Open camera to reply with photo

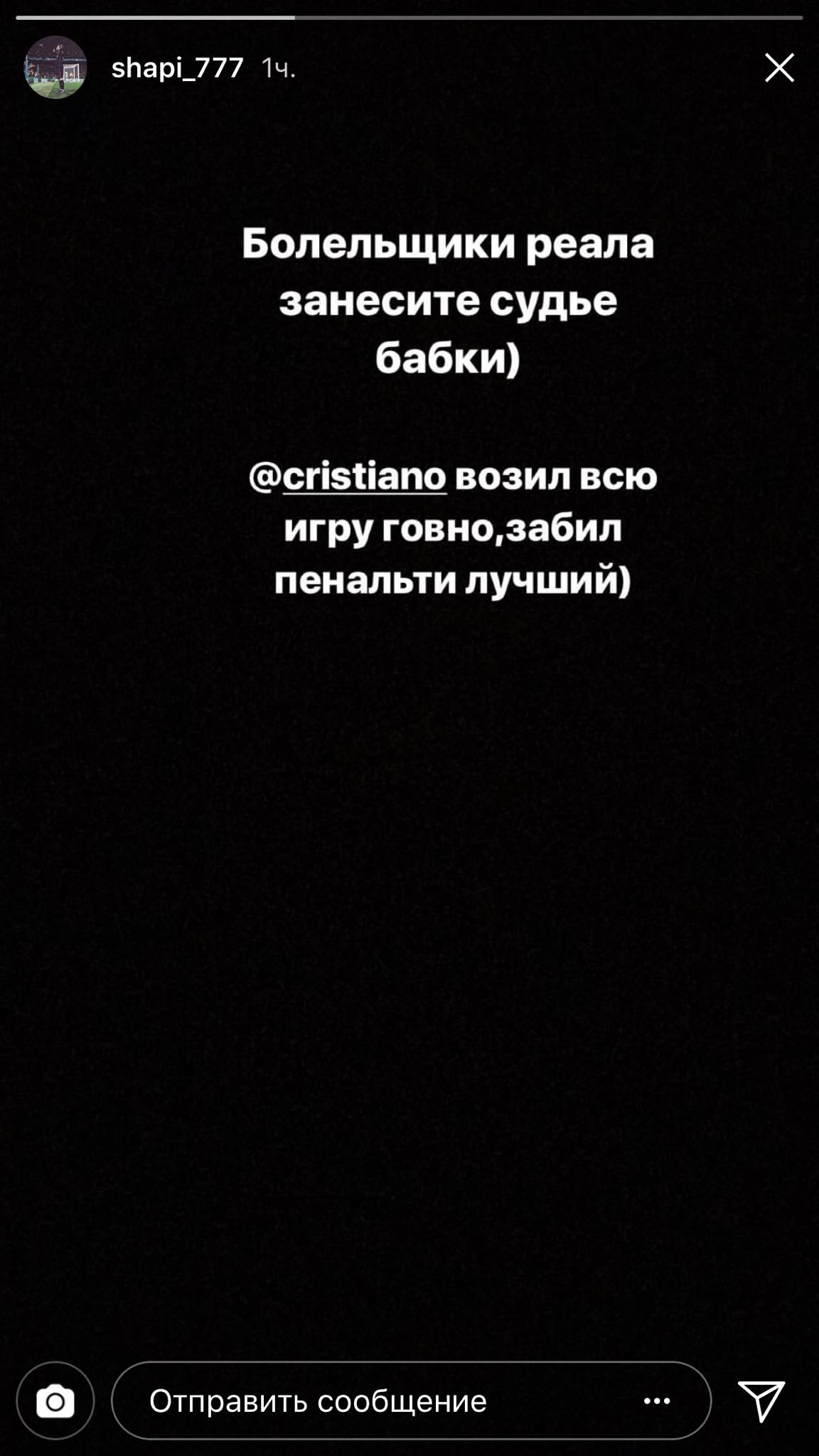55,1401
